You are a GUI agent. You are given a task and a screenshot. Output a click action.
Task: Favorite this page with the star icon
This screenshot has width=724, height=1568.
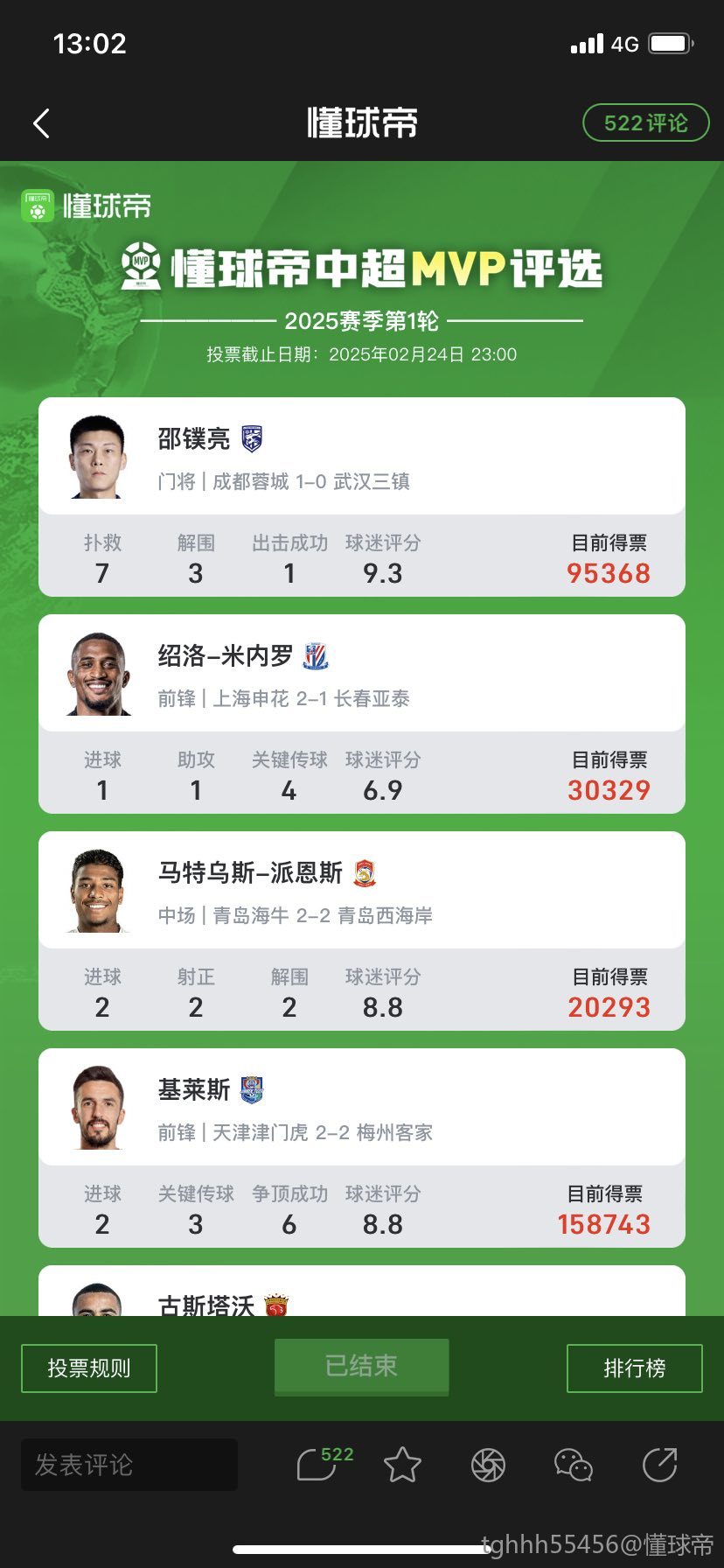[402, 1465]
